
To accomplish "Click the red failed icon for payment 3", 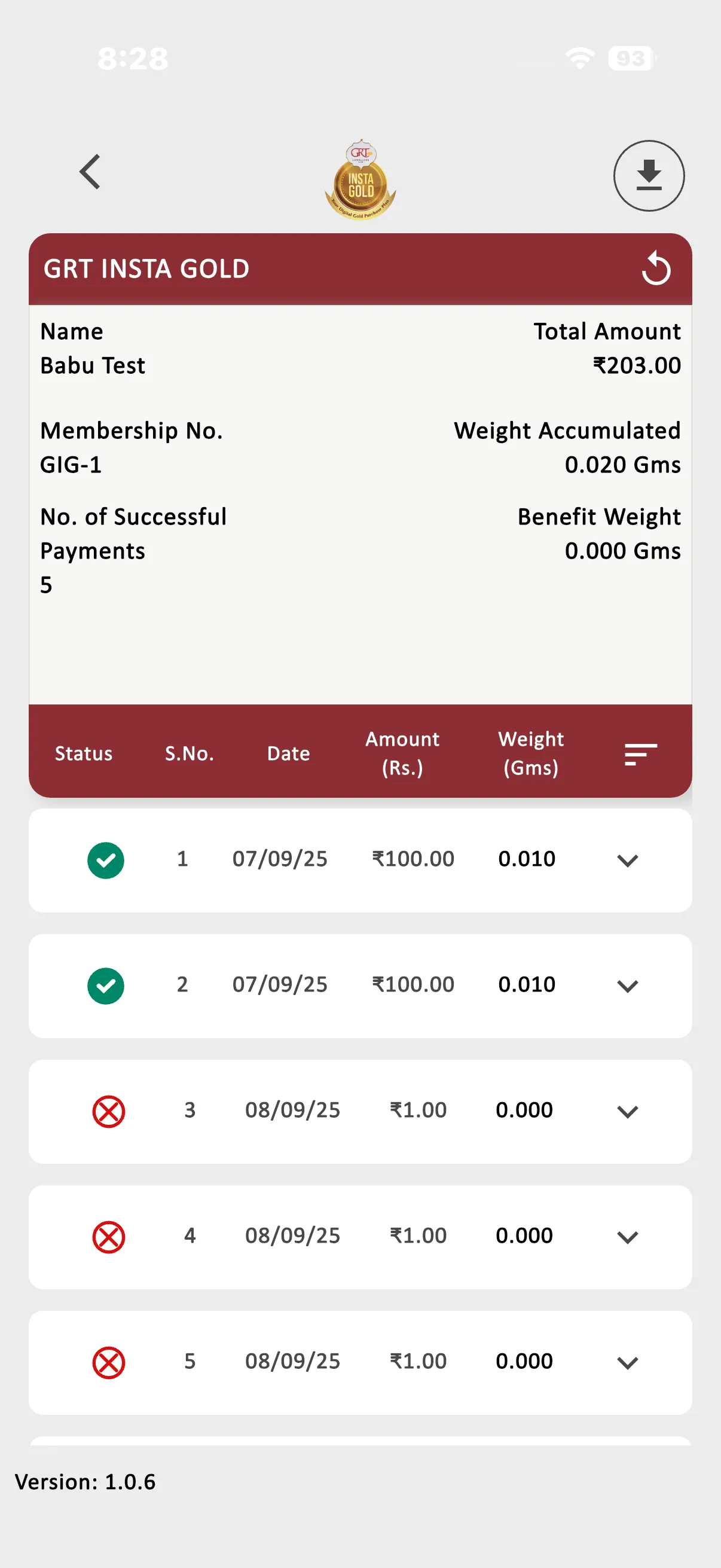I will 108,1110.
